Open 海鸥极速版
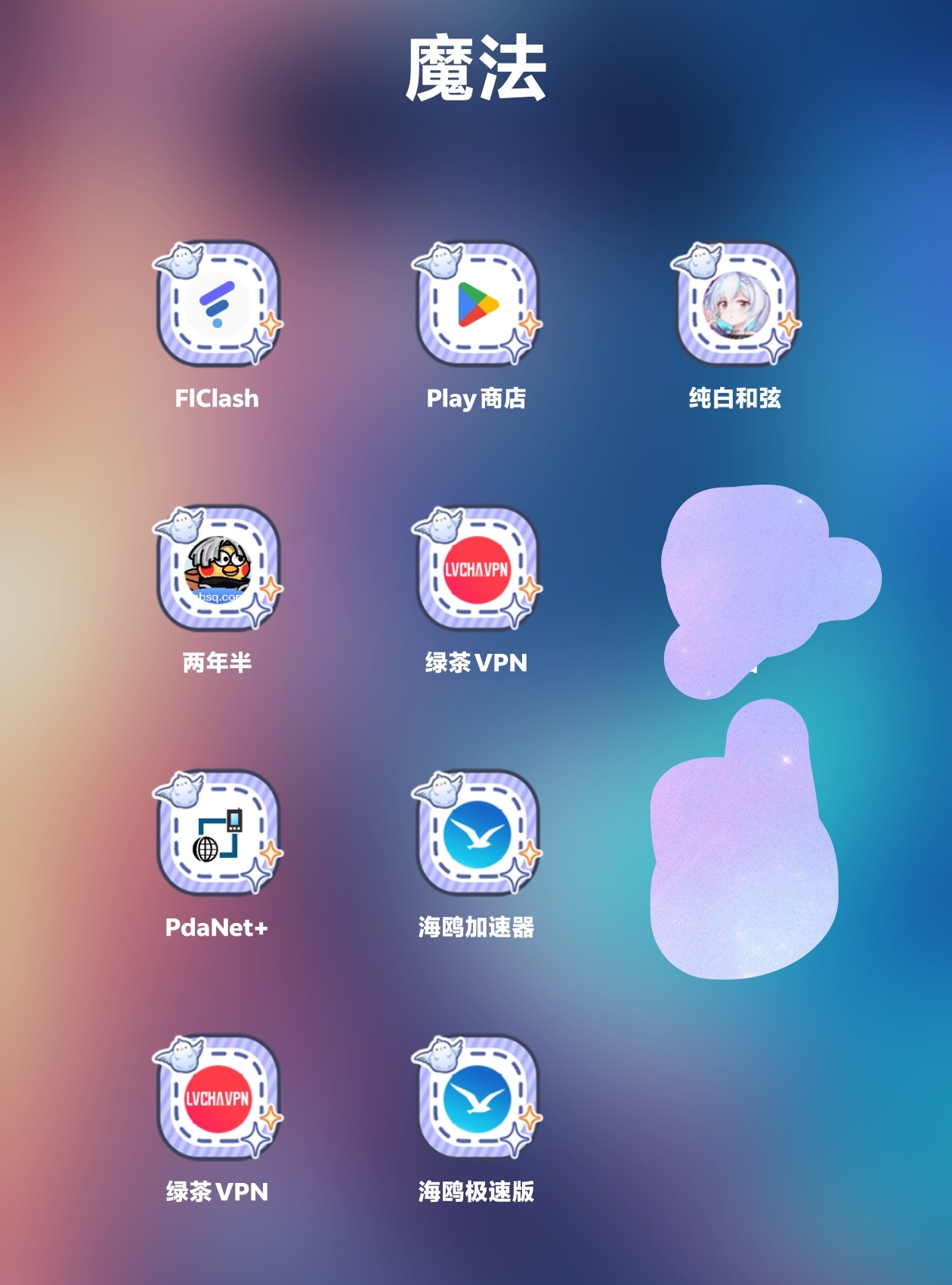 click(477, 1098)
